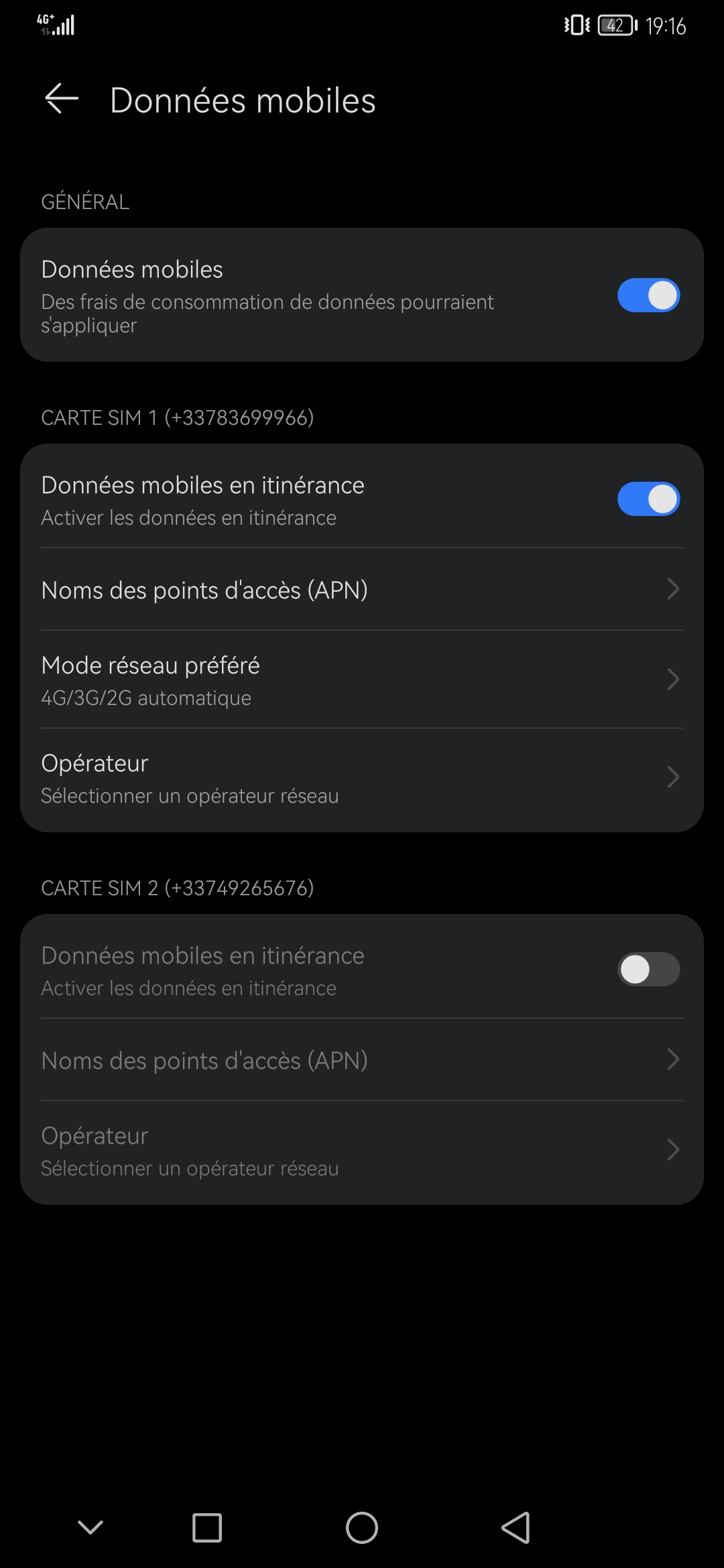Open SIM 1 Opérateur selection
Image resolution: width=724 pixels, height=1568 pixels.
click(362, 778)
